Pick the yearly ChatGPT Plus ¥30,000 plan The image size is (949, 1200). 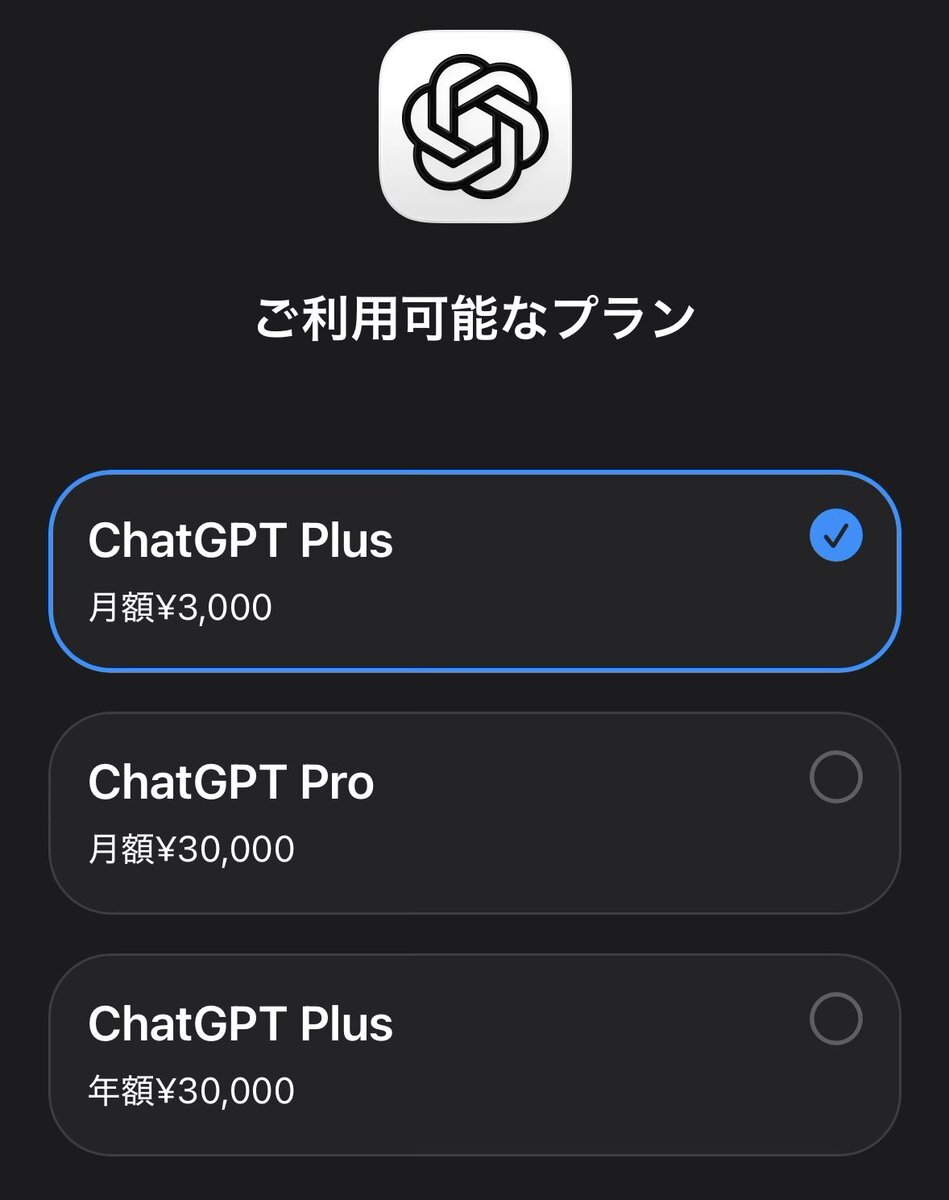coord(474,1054)
